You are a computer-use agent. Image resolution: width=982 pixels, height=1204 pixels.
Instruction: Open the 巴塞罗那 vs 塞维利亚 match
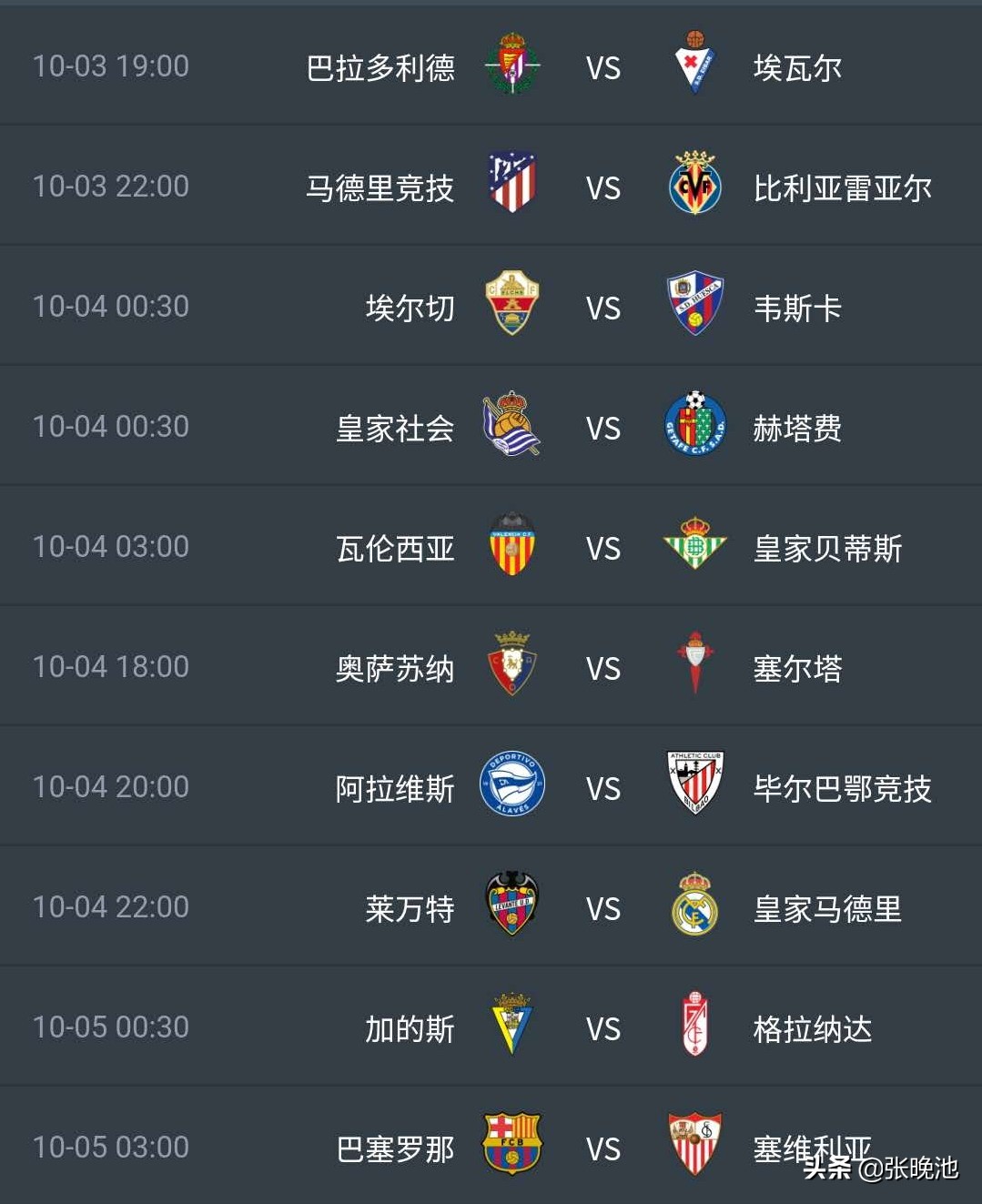click(602, 1148)
